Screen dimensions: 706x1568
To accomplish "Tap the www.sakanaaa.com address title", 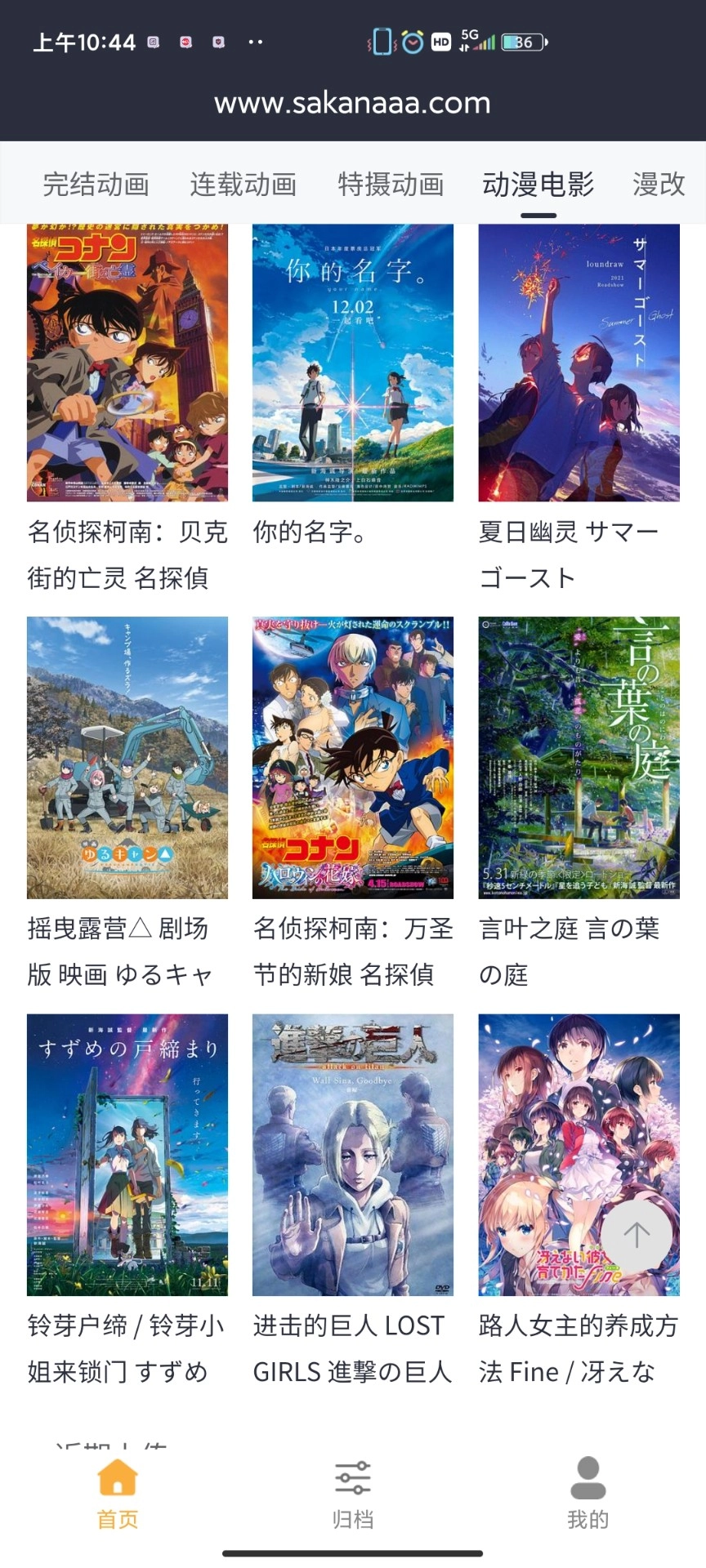I will click(352, 102).
